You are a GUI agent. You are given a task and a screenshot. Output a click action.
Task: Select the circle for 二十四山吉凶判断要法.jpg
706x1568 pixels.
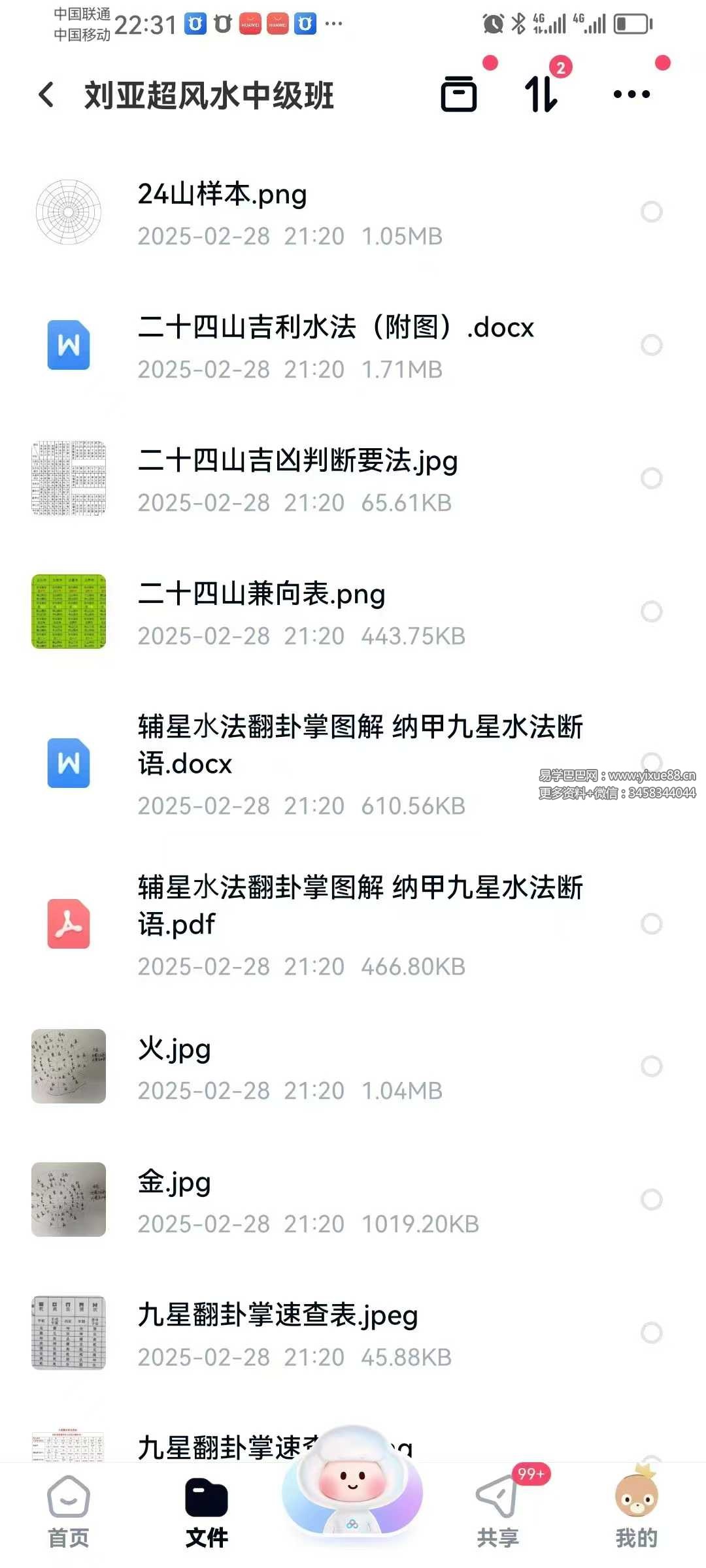[x=651, y=478]
